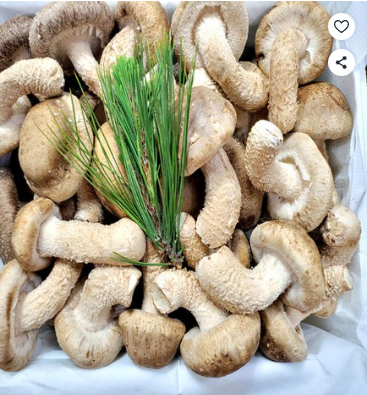Share this product listing
The width and height of the screenshot is (367, 395).
(341, 62)
